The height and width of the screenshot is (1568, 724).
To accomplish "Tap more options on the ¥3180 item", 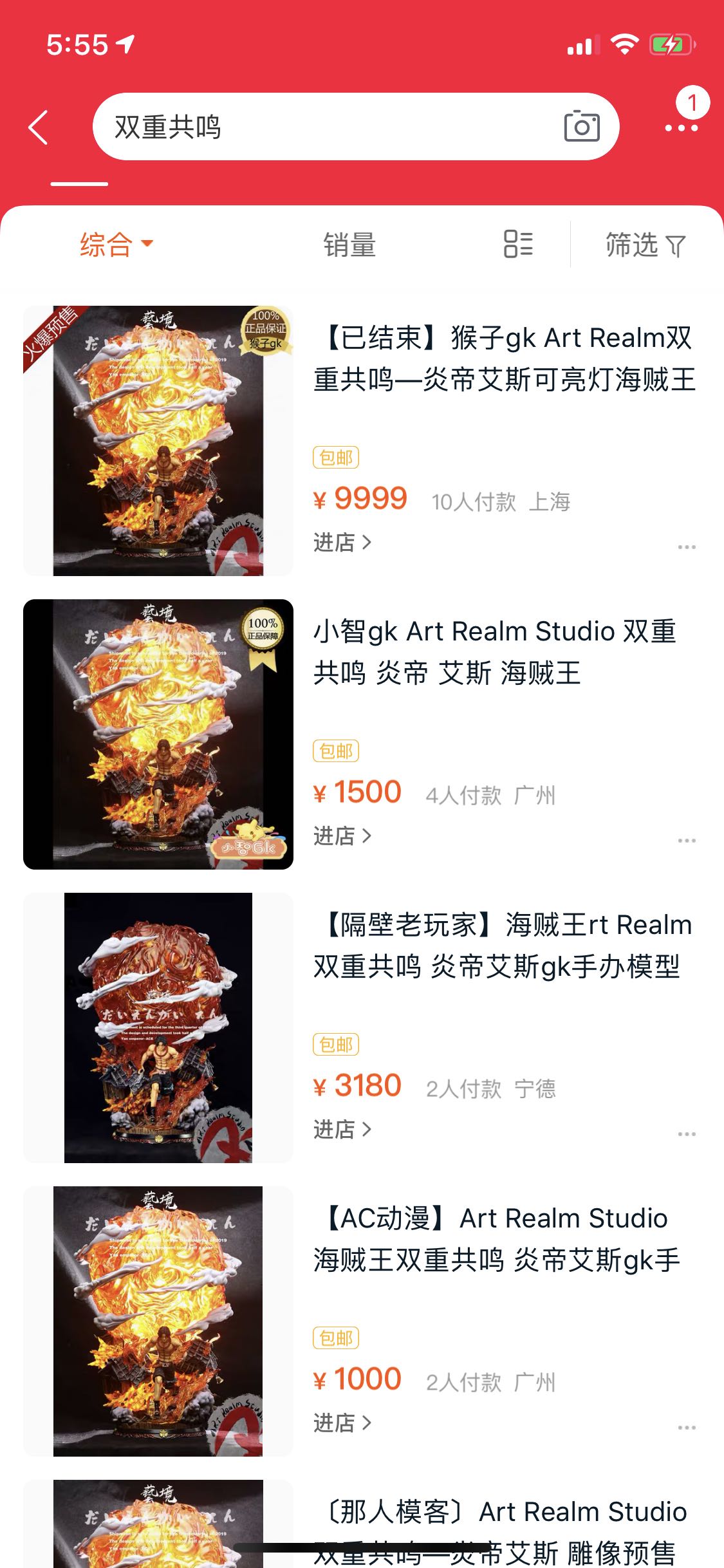I will pos(687,1134).
